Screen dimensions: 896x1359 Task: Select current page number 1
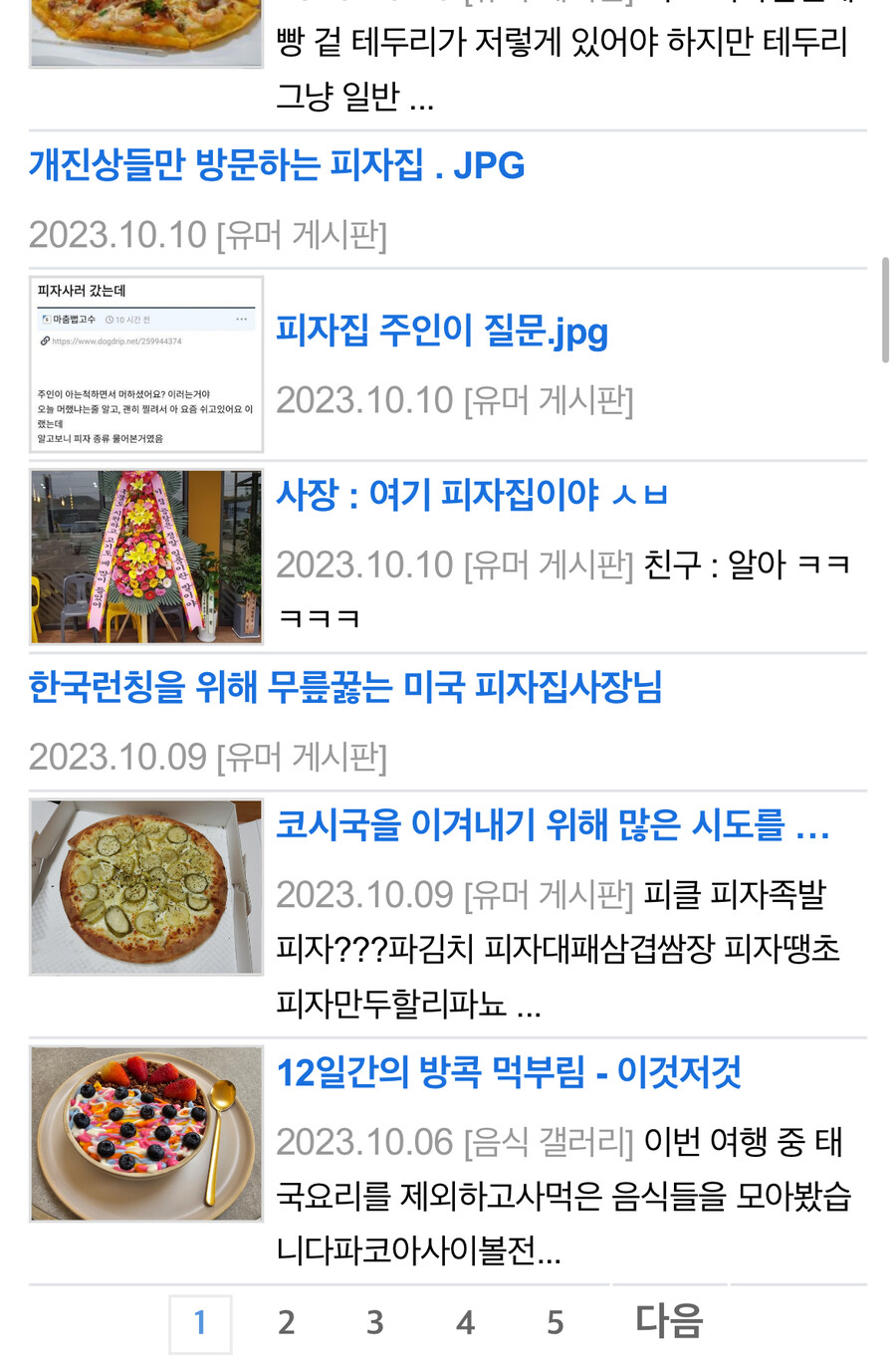click(200, 1322)
